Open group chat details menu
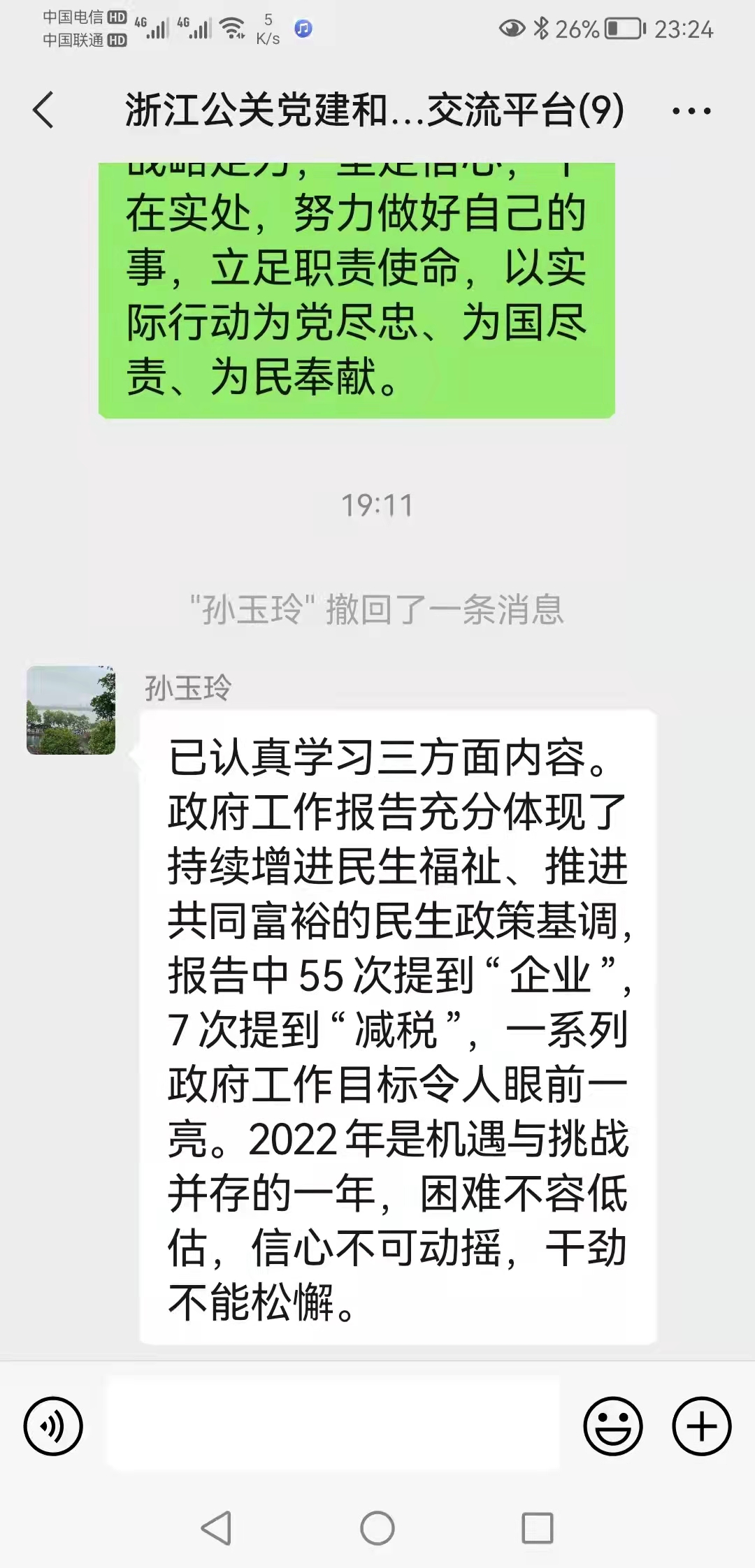This screenshot has height=1568, width=755. click(691, 111)
